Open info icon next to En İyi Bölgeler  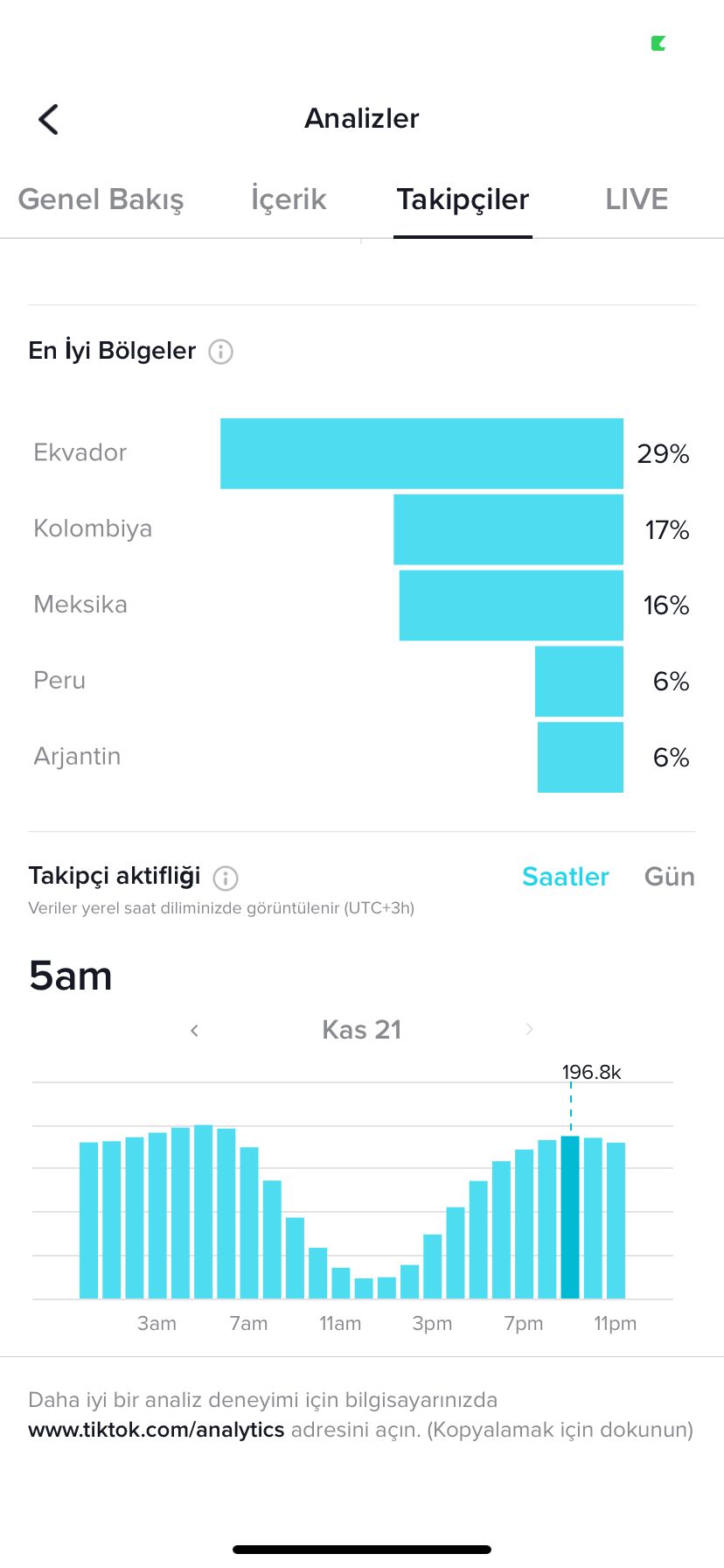[220, 352]
